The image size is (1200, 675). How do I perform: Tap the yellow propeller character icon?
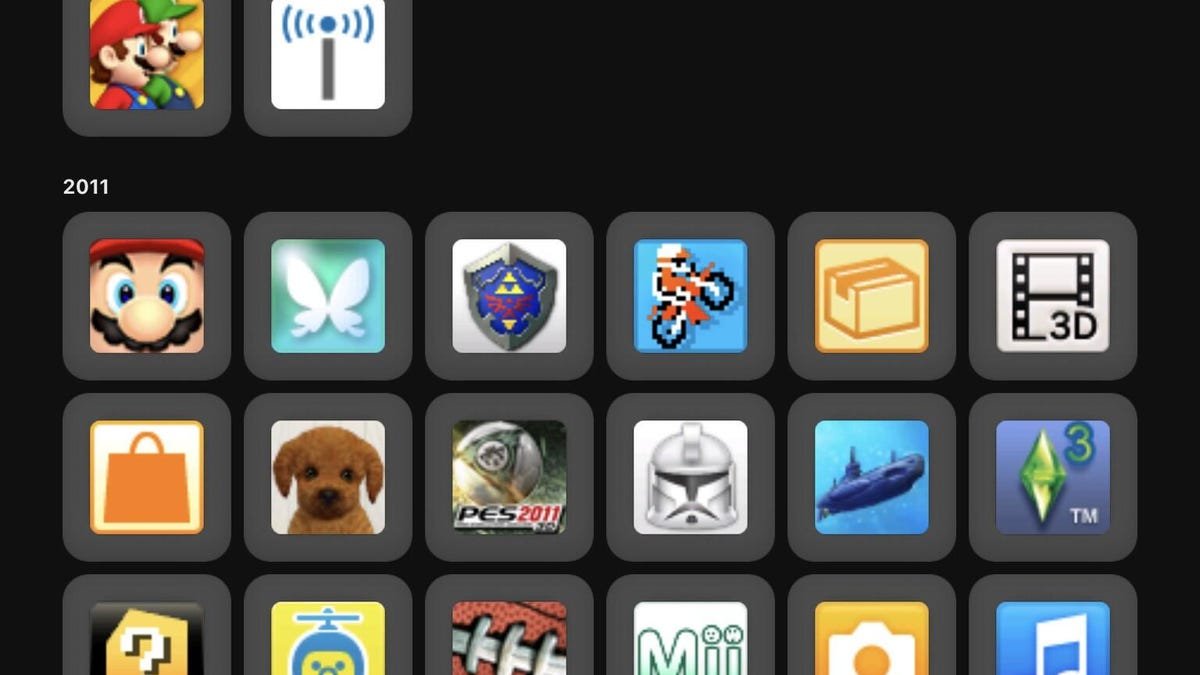328,638
